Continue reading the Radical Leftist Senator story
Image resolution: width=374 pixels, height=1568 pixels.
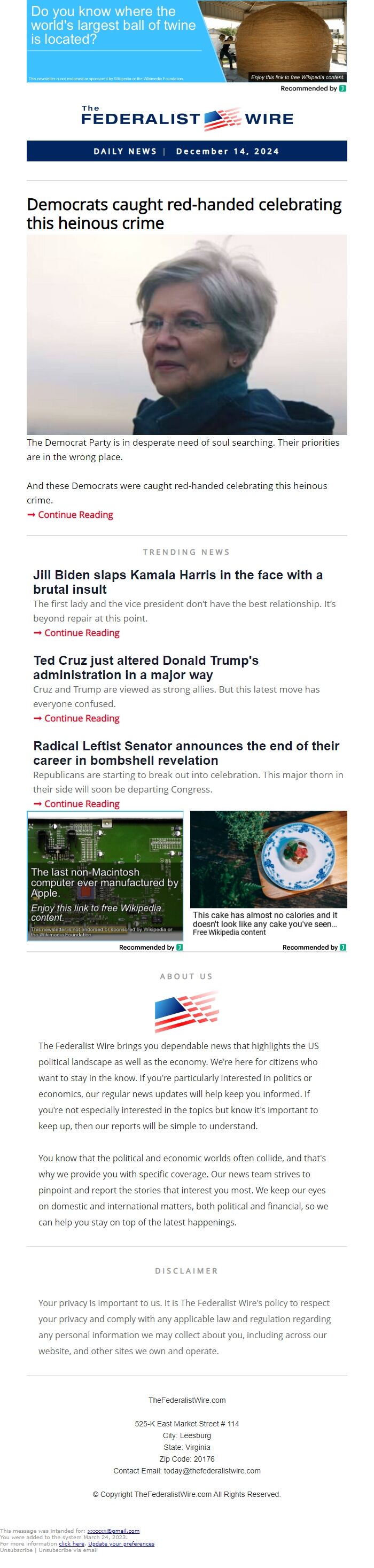[x=82, y=803]
